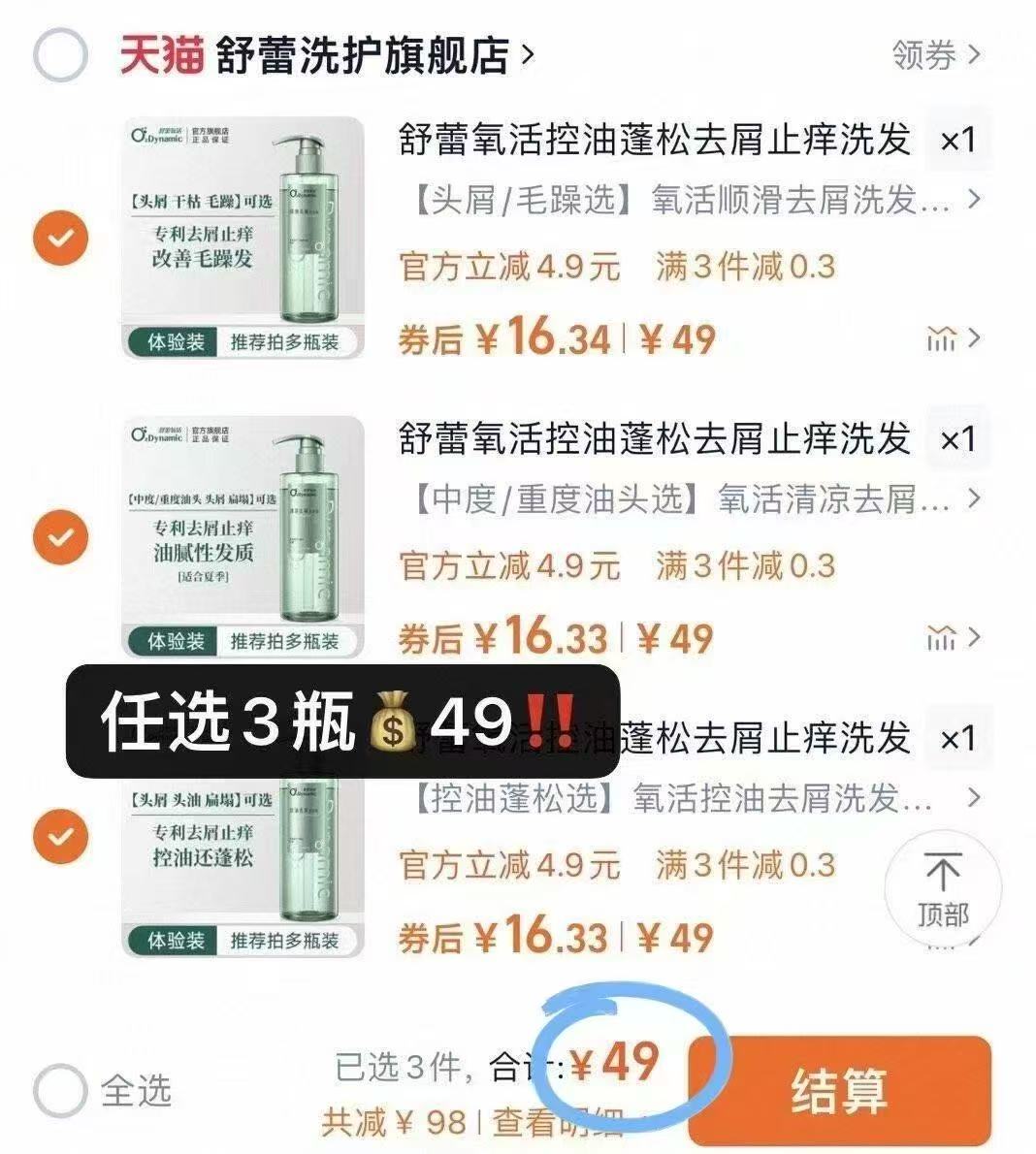Open the 满3件减0.3 promotion on first item

746,271
